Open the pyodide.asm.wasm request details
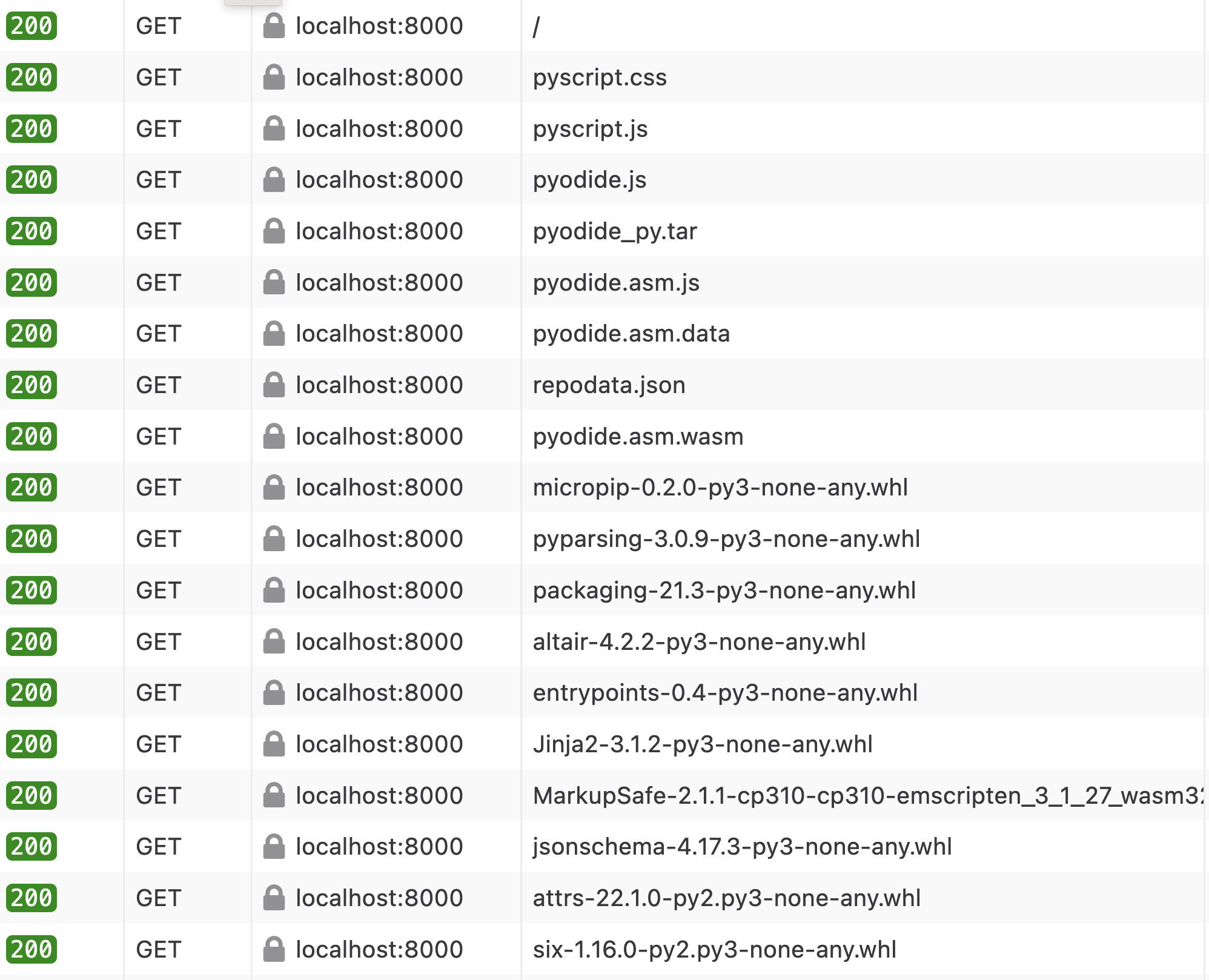 [x=638, y=437]
